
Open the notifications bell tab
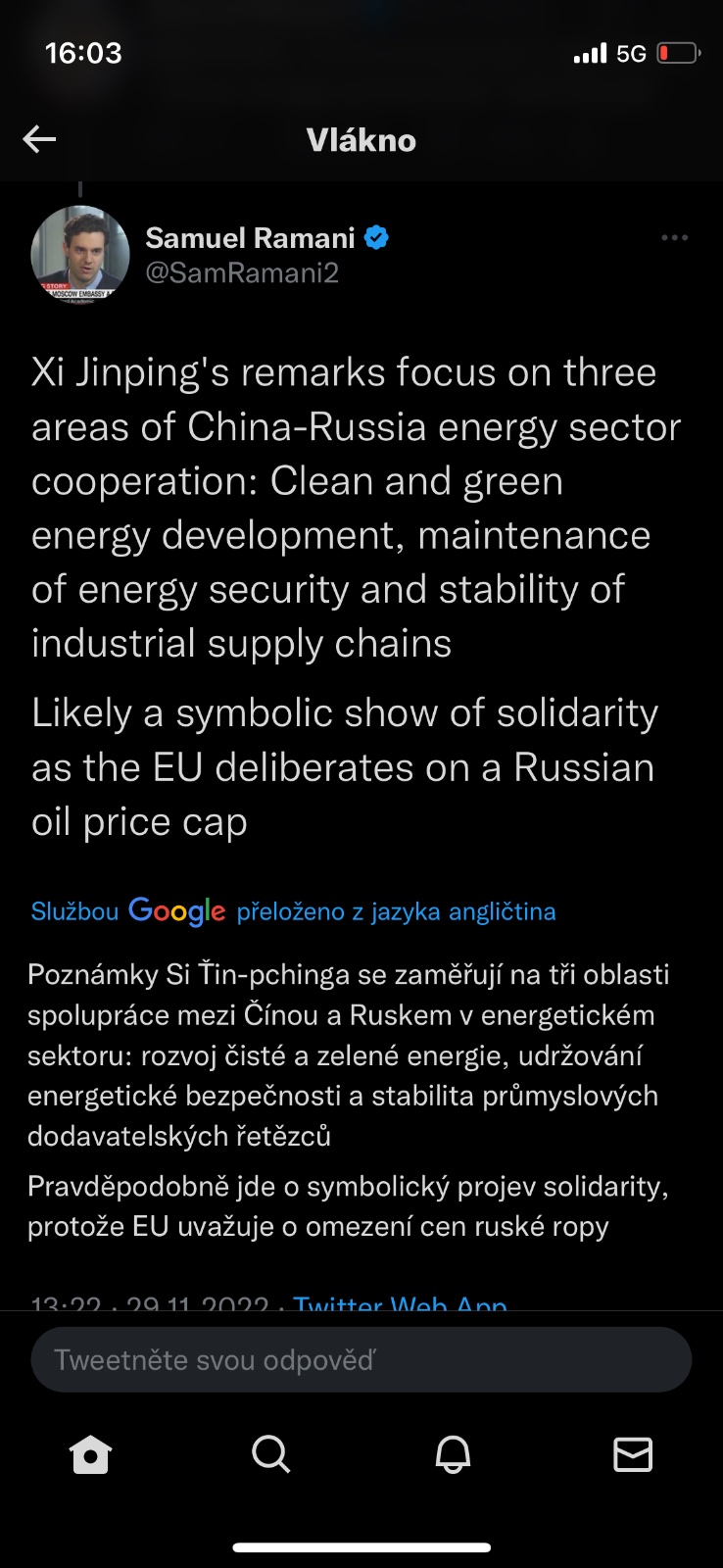click(x=453, y=1454)
